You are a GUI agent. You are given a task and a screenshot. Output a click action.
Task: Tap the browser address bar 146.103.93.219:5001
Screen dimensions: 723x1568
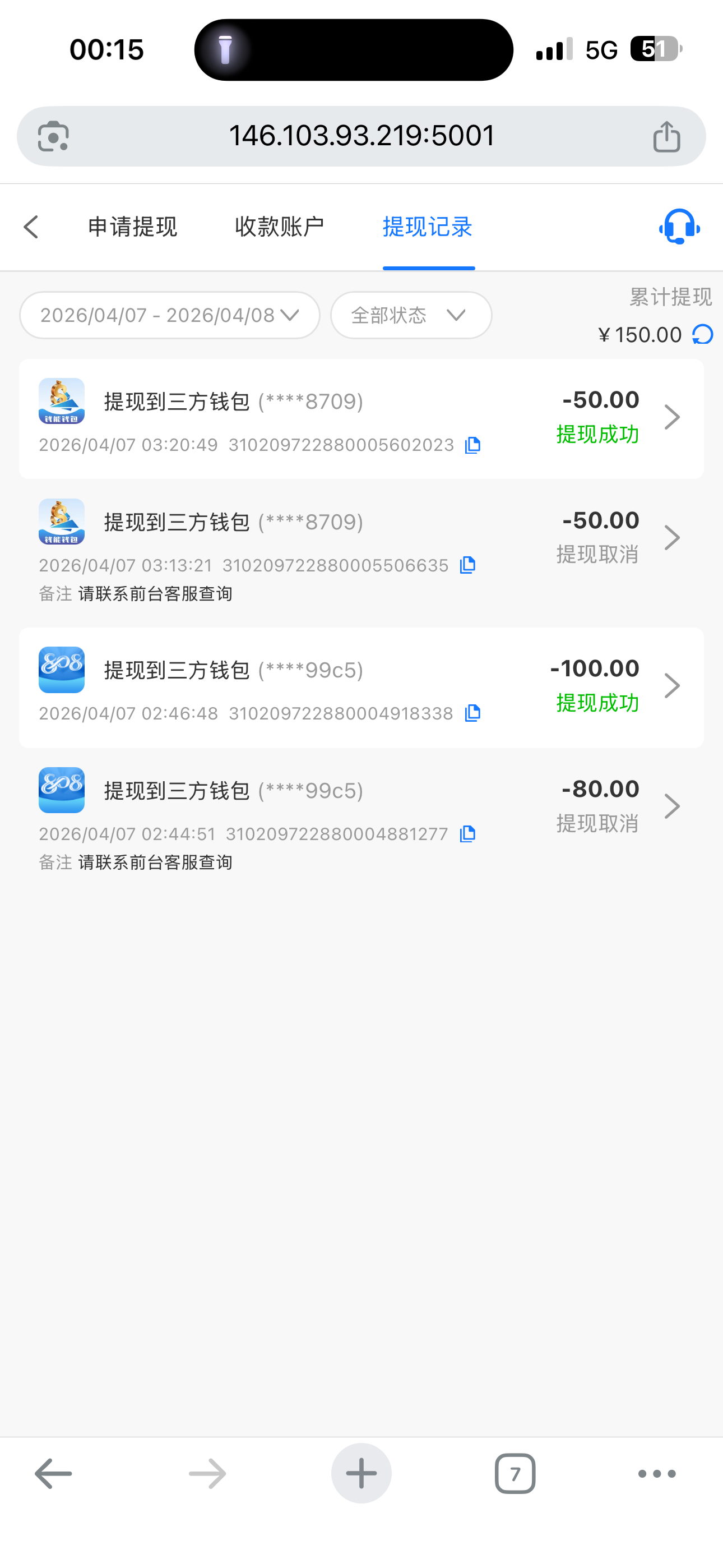[x=361, y=136]
